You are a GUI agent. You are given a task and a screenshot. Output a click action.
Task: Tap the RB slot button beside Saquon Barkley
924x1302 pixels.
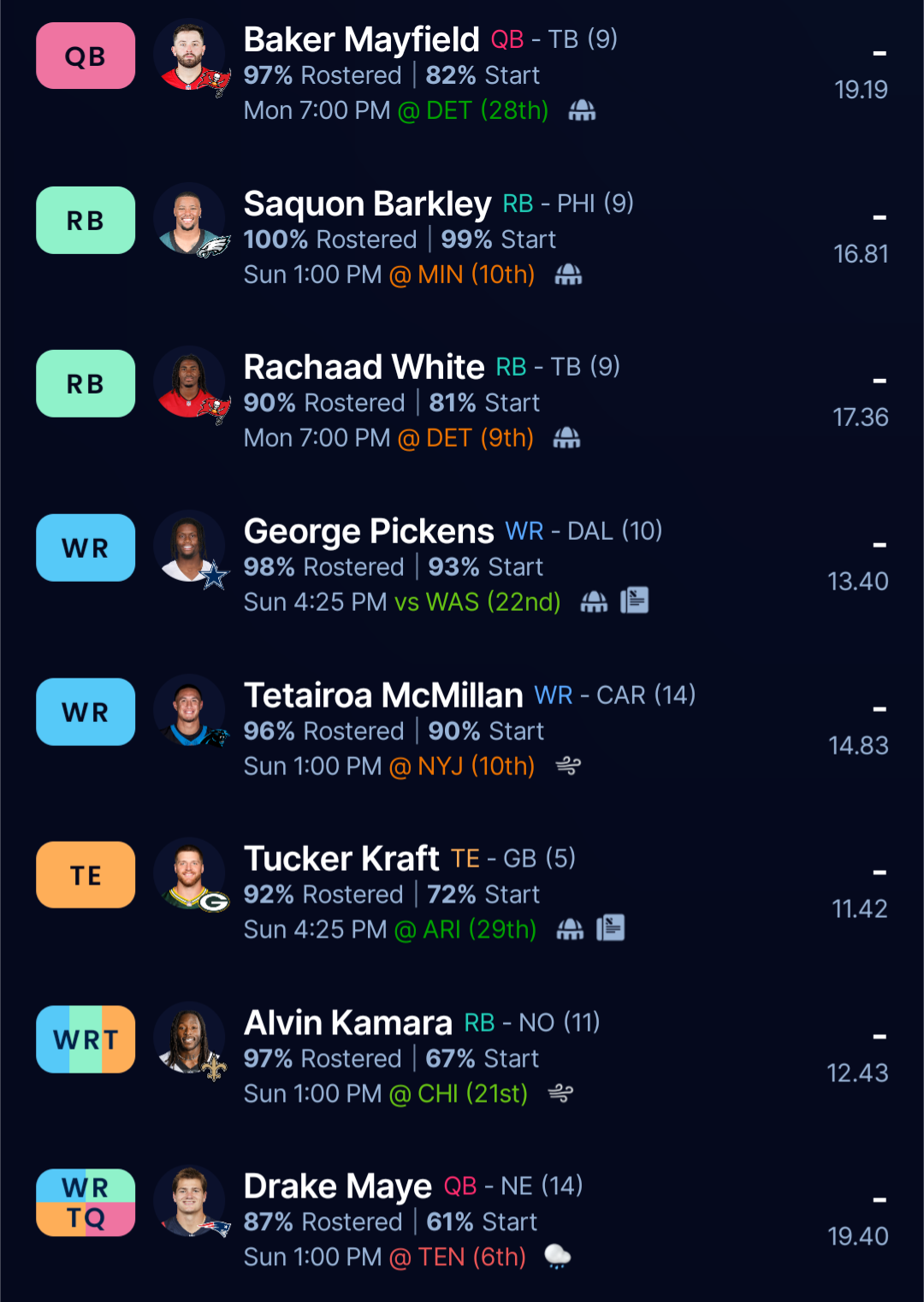coord(86,221)
